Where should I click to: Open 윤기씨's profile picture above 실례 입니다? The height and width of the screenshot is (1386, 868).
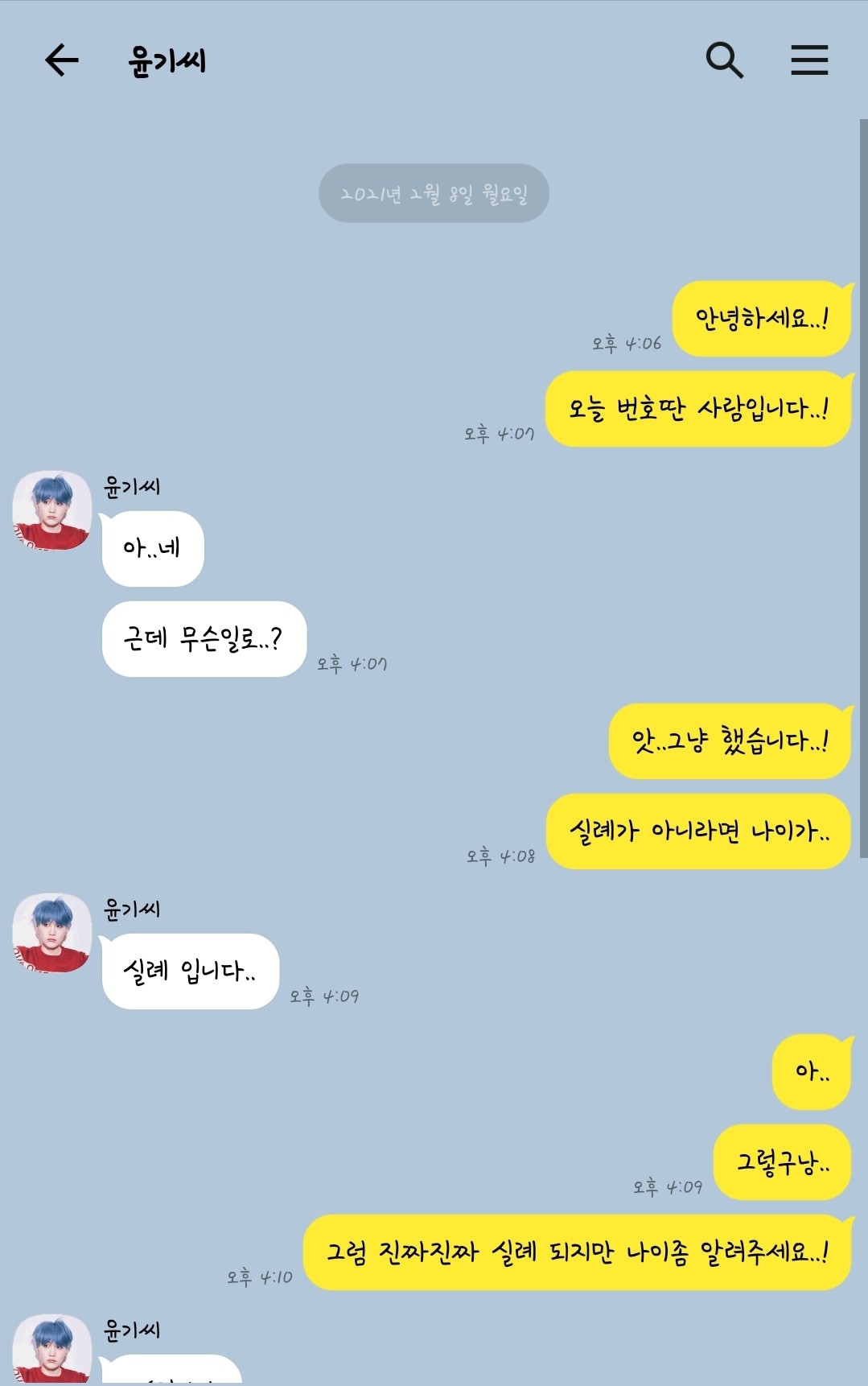[x=52, y=933]
